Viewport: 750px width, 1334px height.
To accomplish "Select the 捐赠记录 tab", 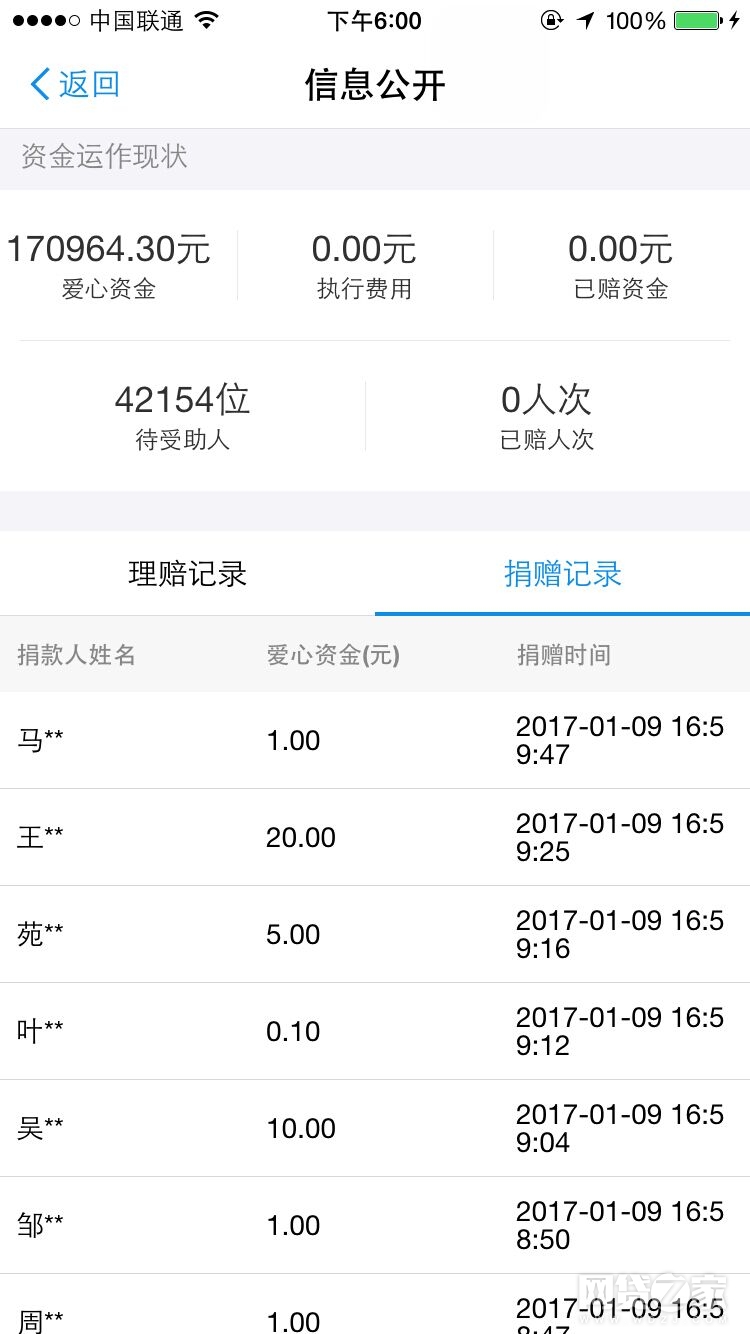I will click(x=562, y=574).
